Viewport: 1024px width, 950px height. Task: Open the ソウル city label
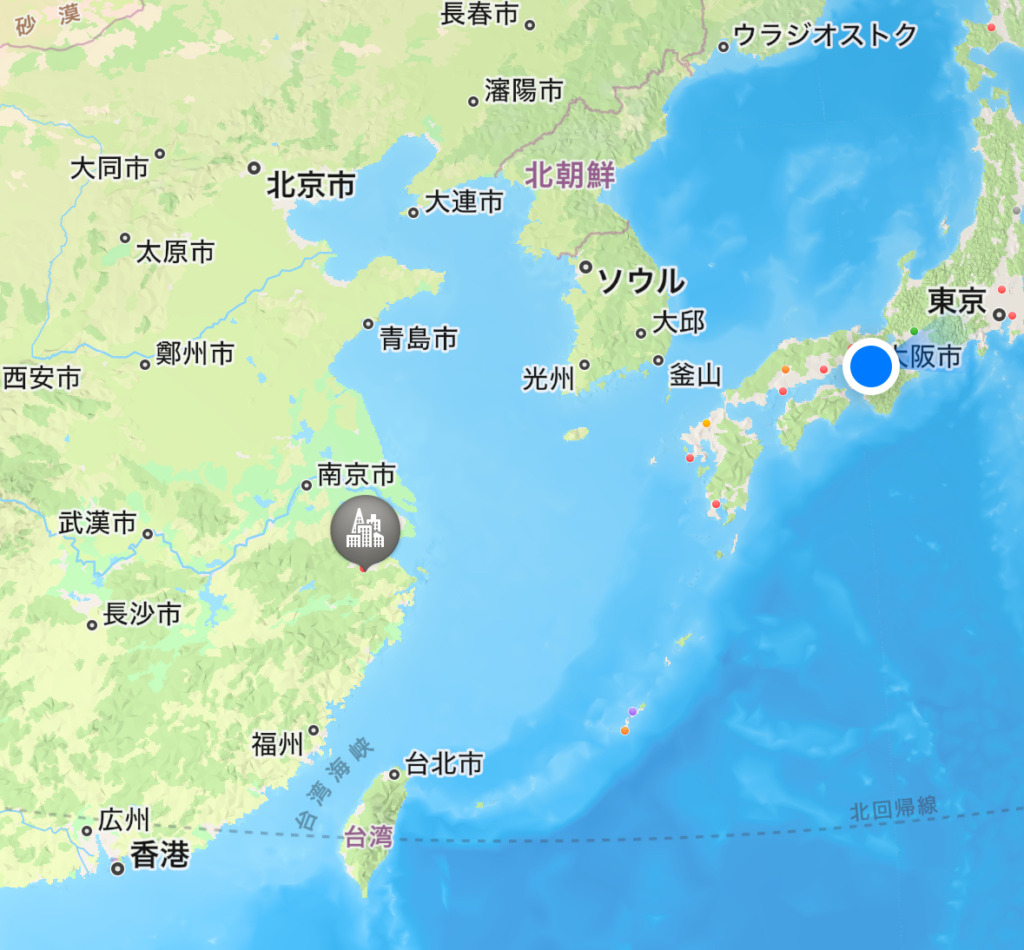tap(641, 281)
